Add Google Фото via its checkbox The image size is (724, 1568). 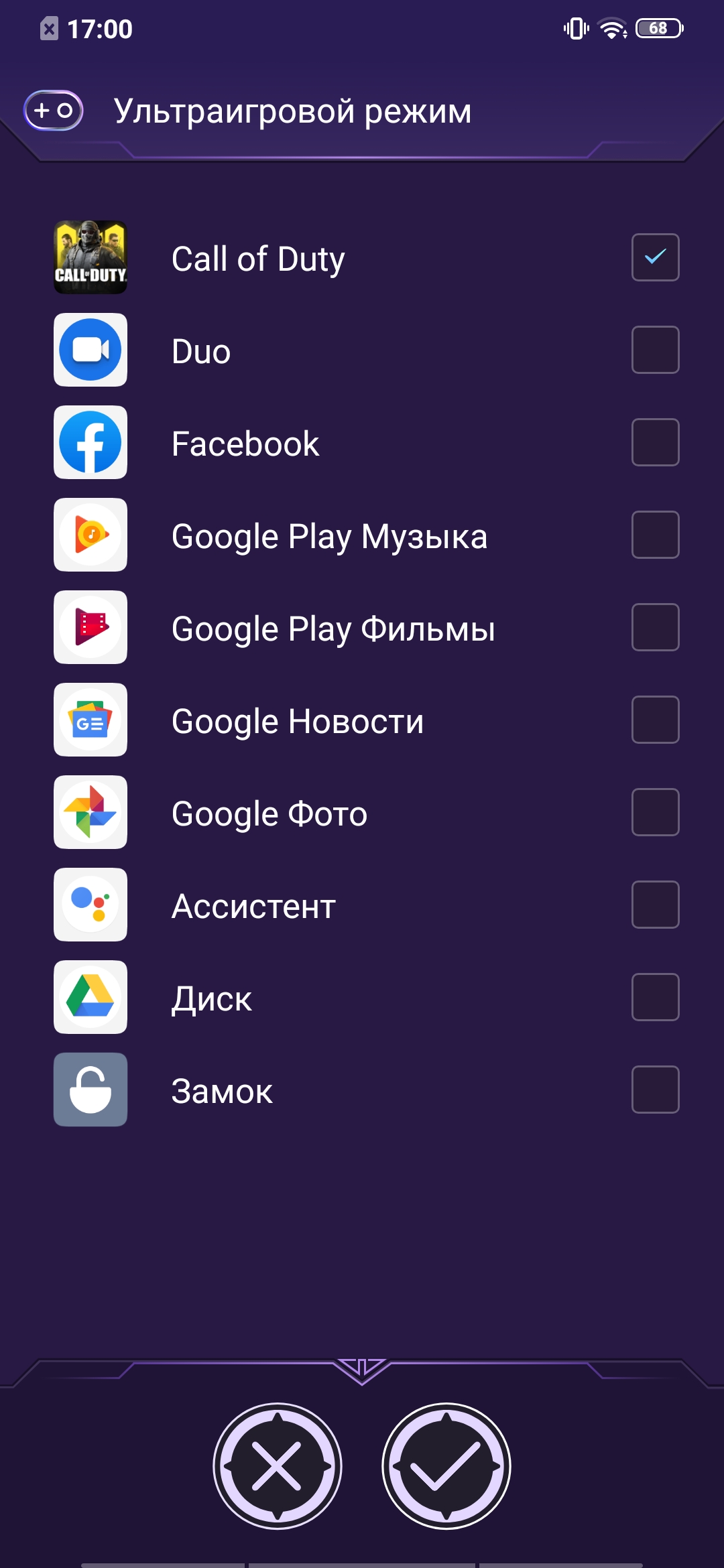point(655,812)
